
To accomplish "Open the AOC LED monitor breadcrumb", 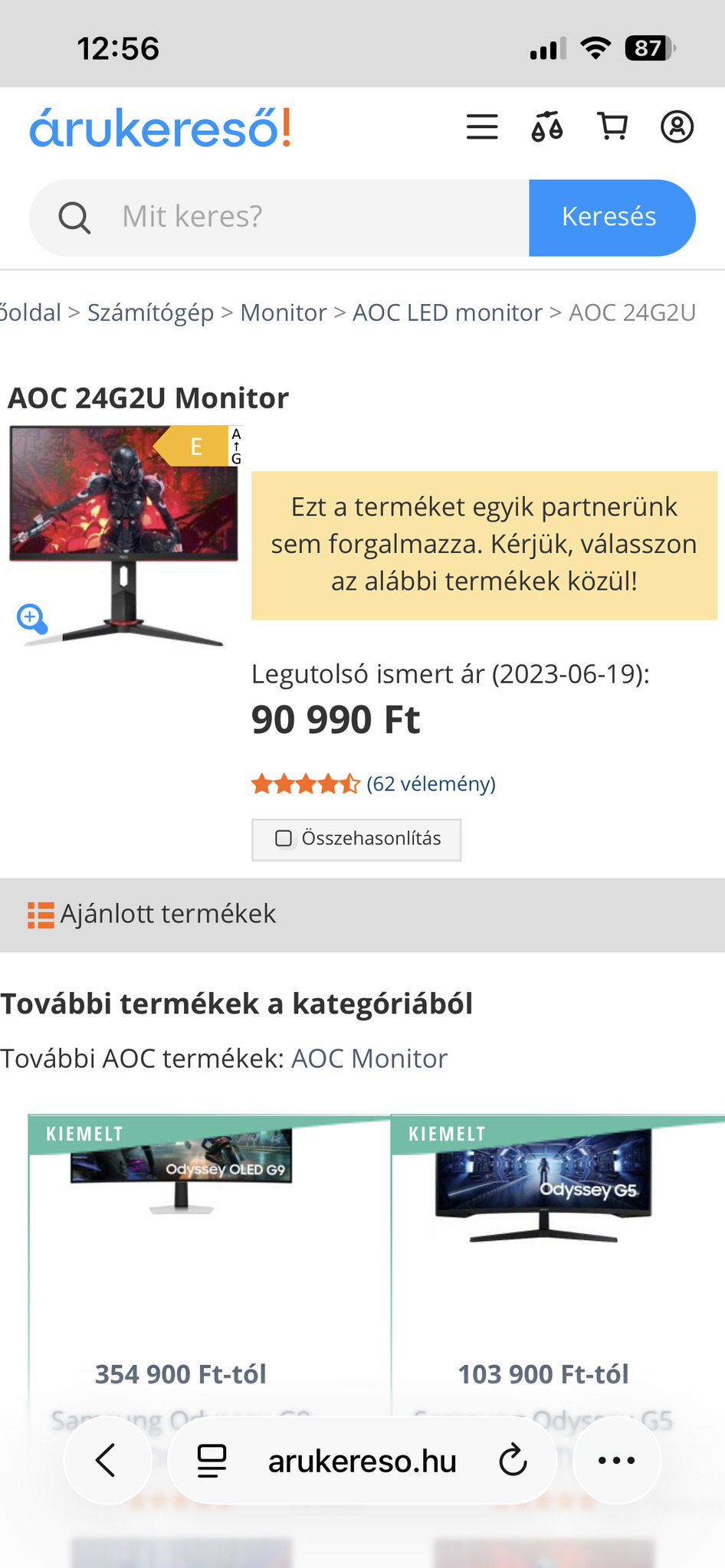I will click(447, 313).
